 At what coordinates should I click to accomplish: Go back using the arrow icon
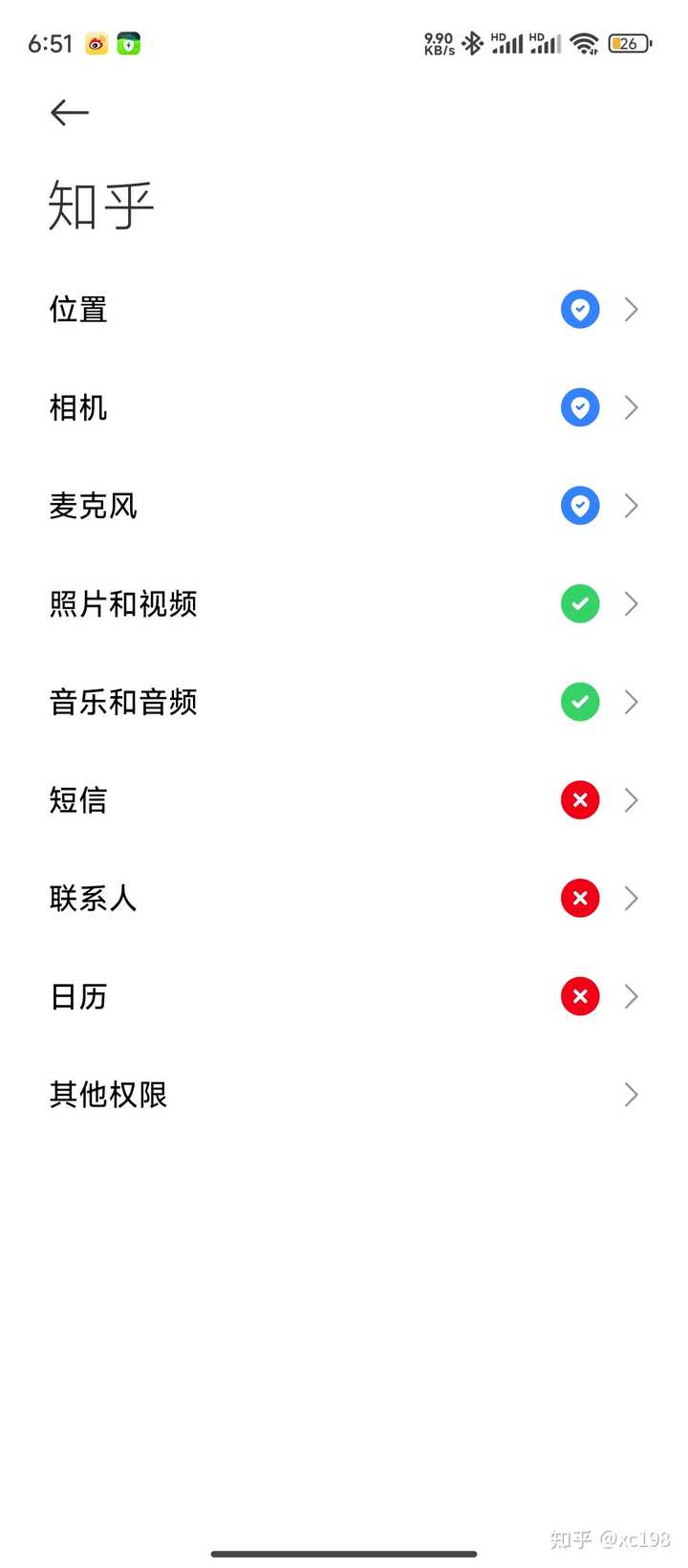pos(70,113)
